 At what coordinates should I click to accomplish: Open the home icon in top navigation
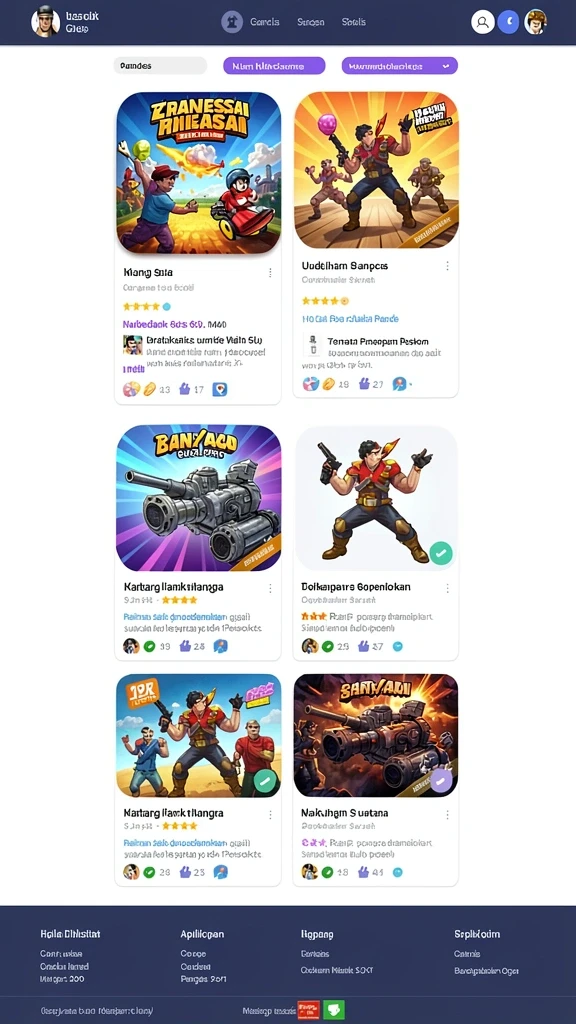[x=232, y=22]
